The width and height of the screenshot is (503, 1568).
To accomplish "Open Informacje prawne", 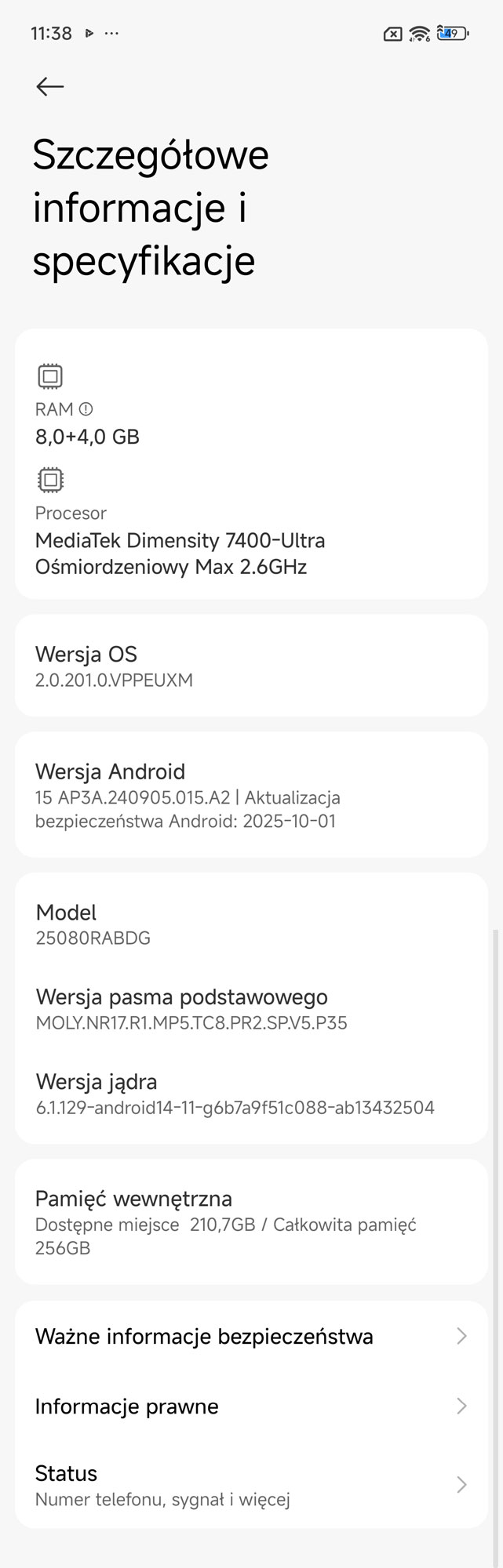I will coord(251,1406).
